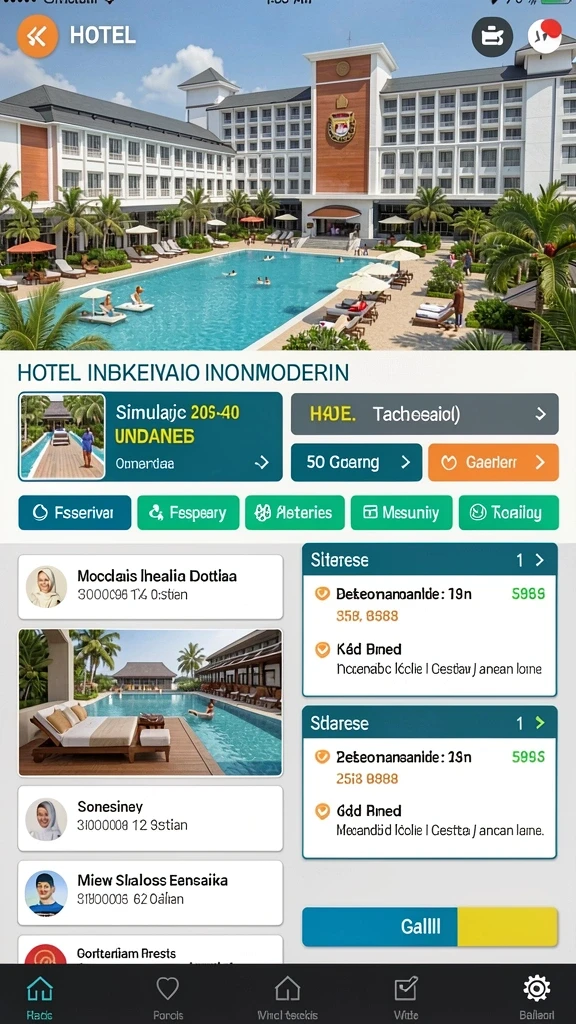Image resolution: width=576 pixels, height=1024 pixels.
Task: Select the Fsserivai chip
Action: (74, 513)
